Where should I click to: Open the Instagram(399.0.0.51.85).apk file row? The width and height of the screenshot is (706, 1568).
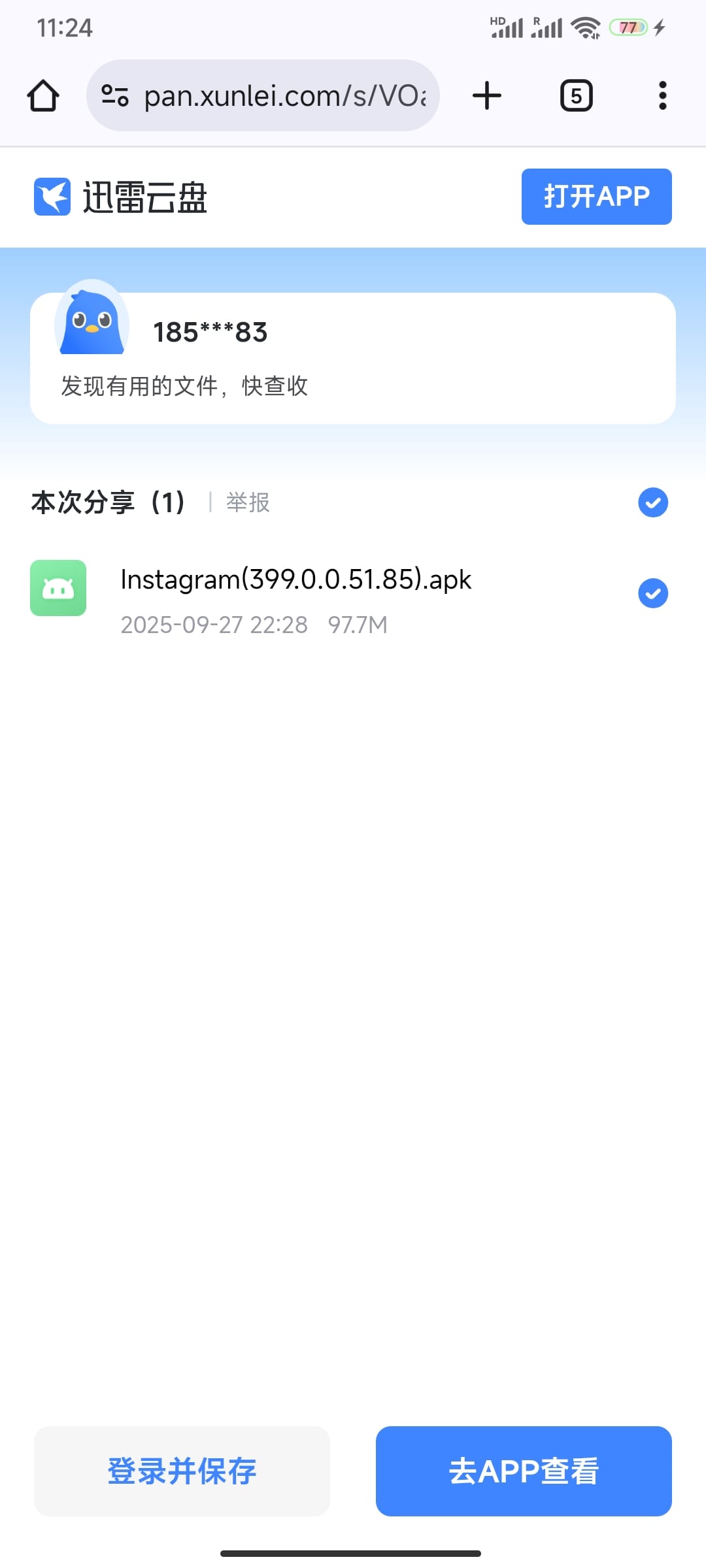click(x=295, y=580)
